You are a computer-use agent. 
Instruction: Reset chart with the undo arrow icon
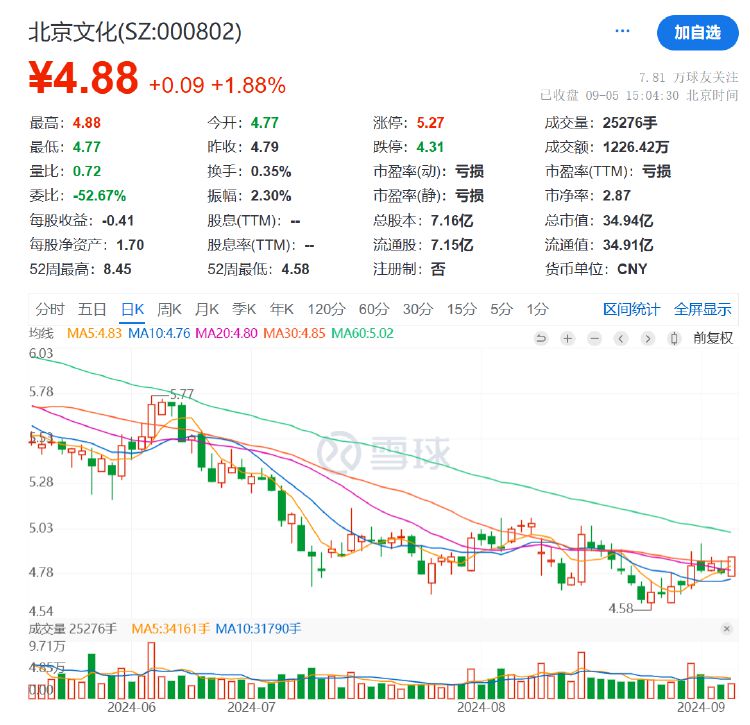tap(541, 338)
